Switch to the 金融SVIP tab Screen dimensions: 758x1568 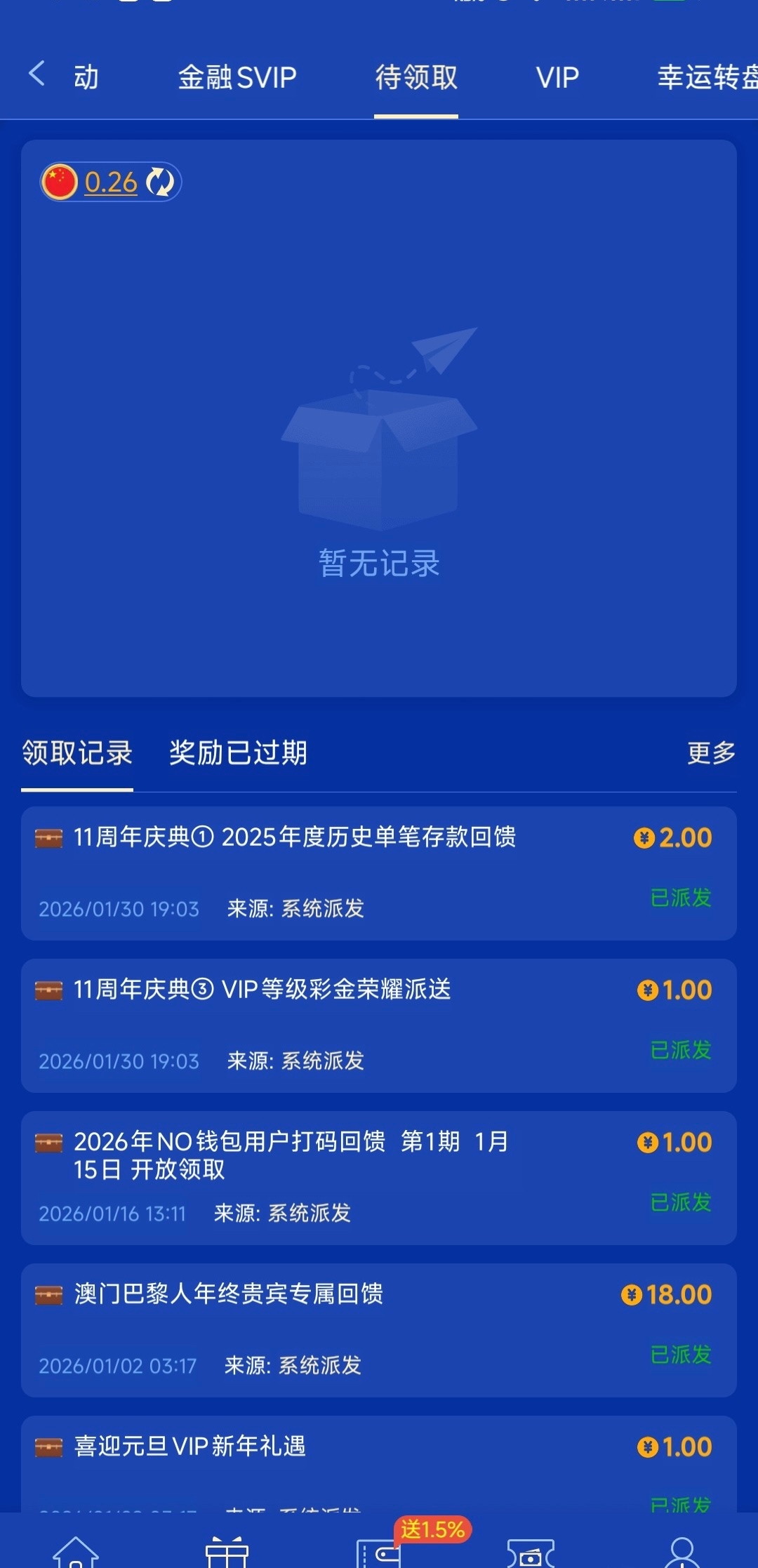(237, 77)
